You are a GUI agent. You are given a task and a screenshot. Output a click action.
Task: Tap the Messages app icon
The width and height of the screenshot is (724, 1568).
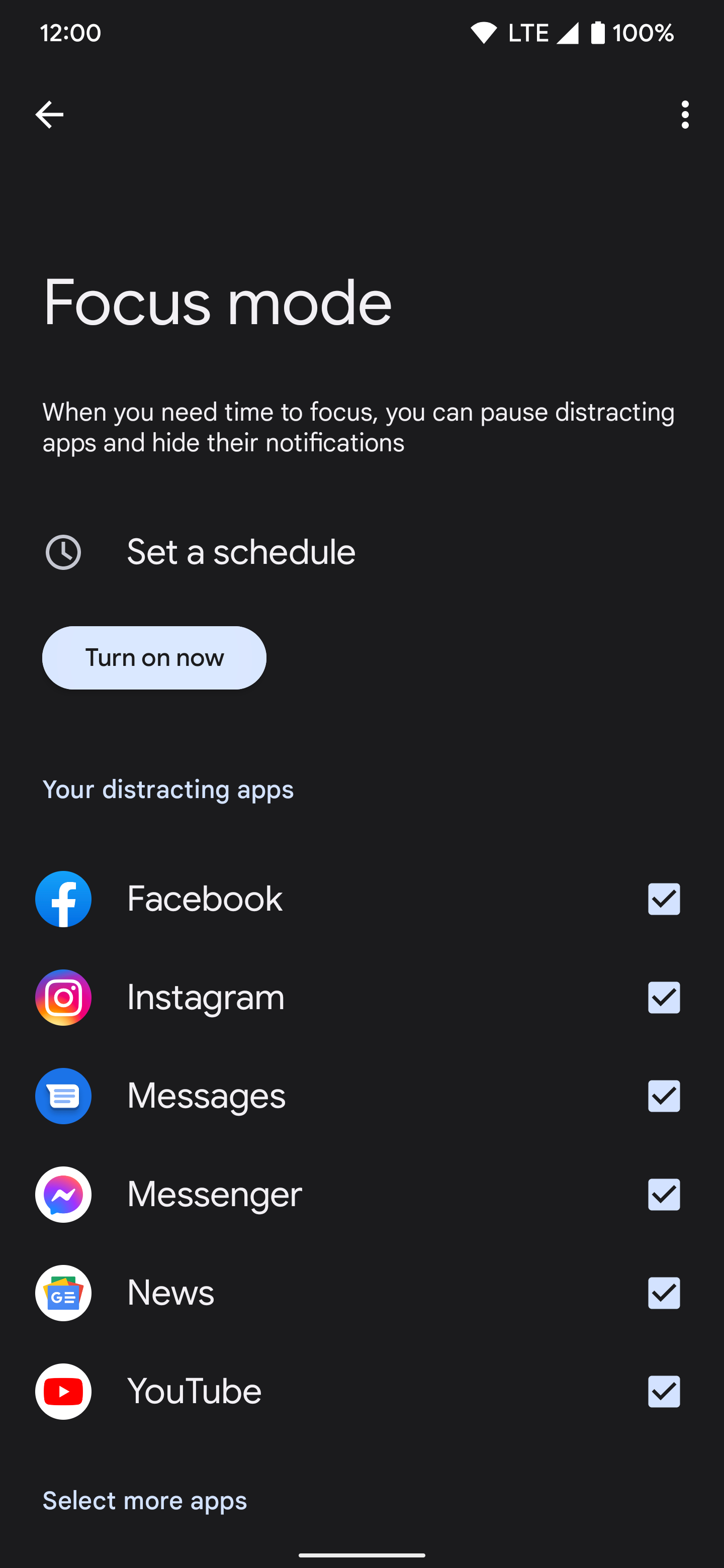pyautogui.click(x=63, y=1096)
